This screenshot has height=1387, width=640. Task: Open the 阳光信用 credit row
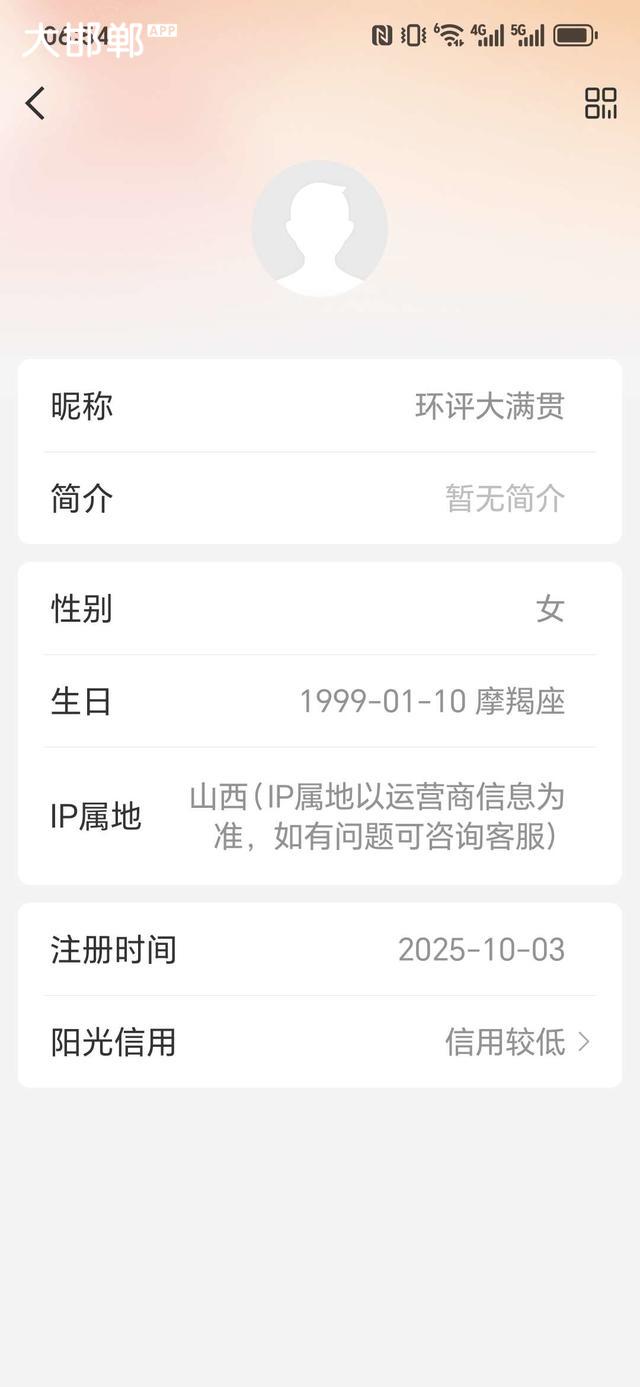(320, 1042)
